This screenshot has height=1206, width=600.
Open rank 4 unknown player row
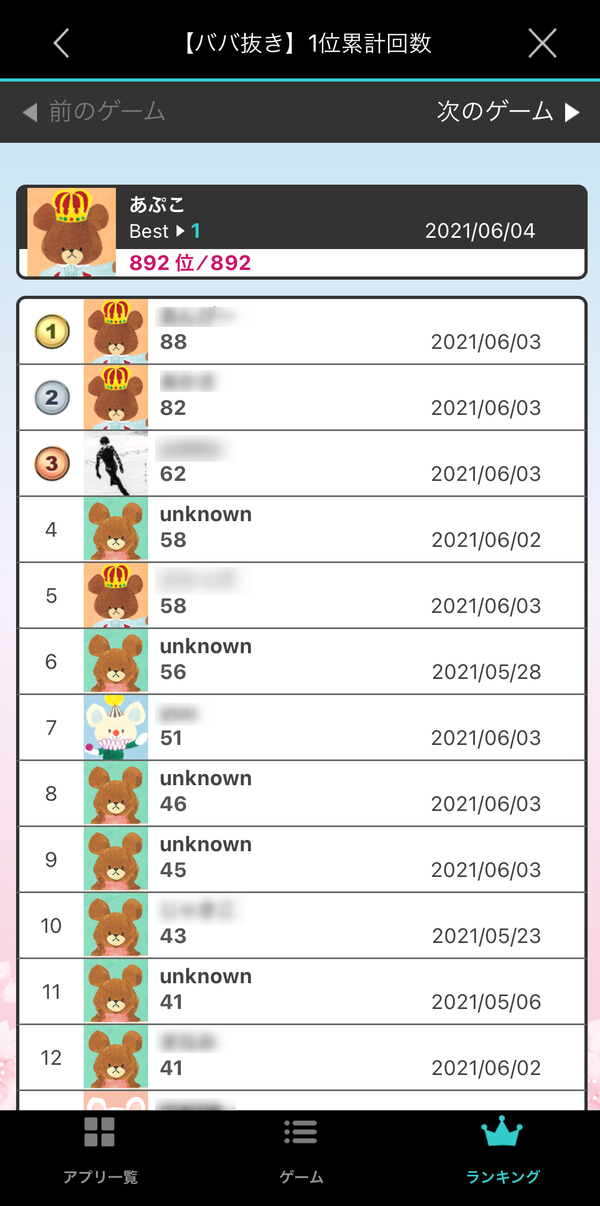[x=301, y=529]
